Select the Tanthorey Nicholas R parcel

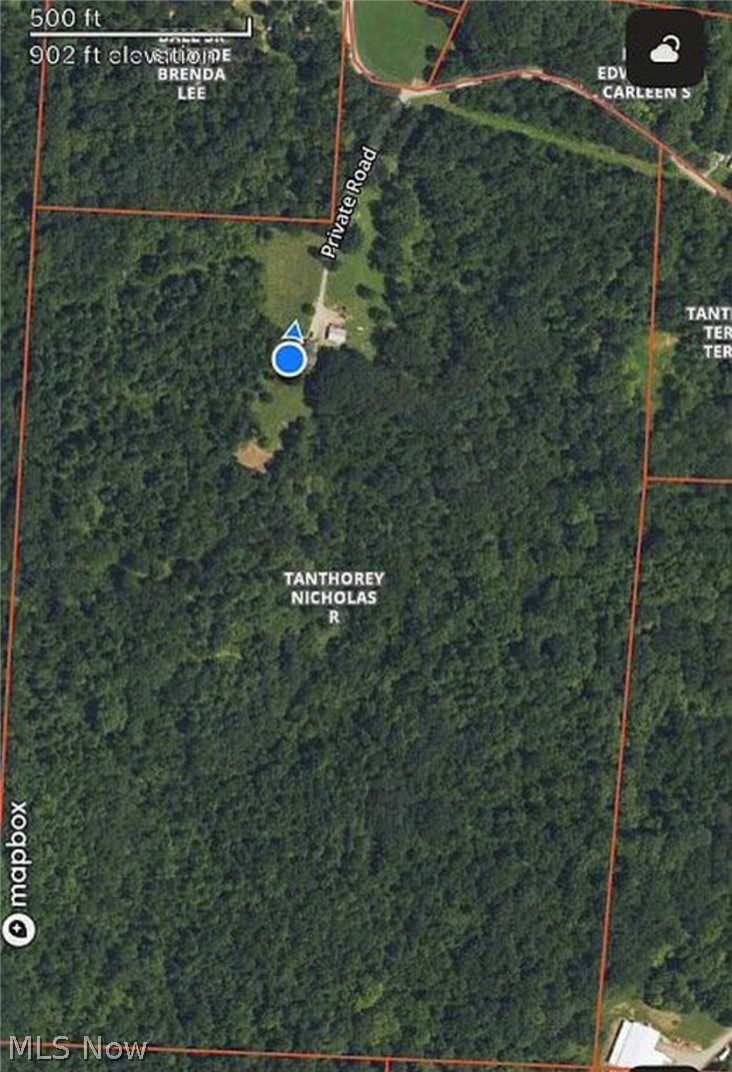[x=333, y=597]
